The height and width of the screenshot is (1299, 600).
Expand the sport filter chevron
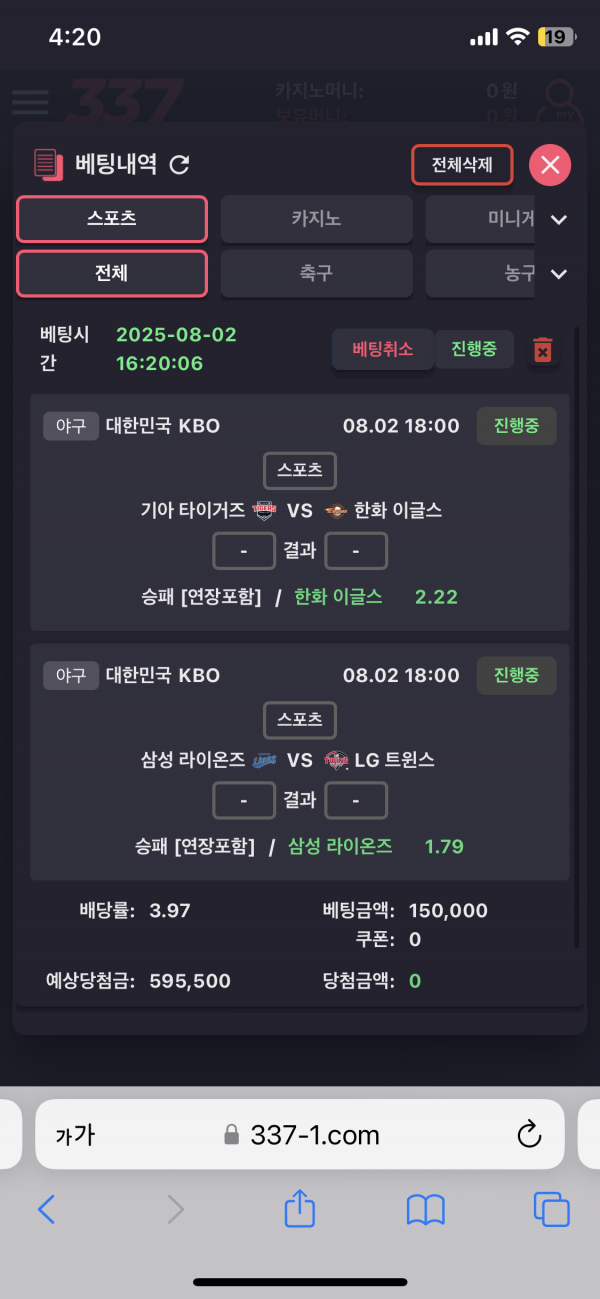559,274
